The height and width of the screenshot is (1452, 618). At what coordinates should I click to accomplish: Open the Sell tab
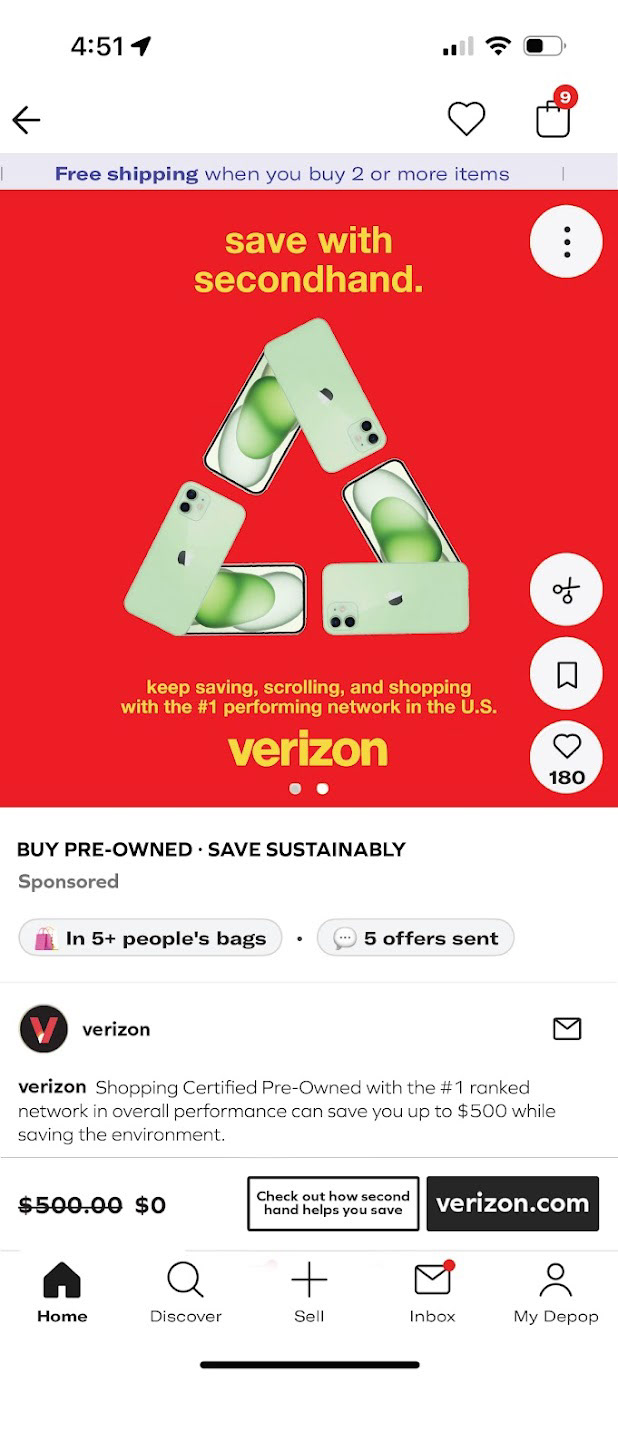[309, 1292]
